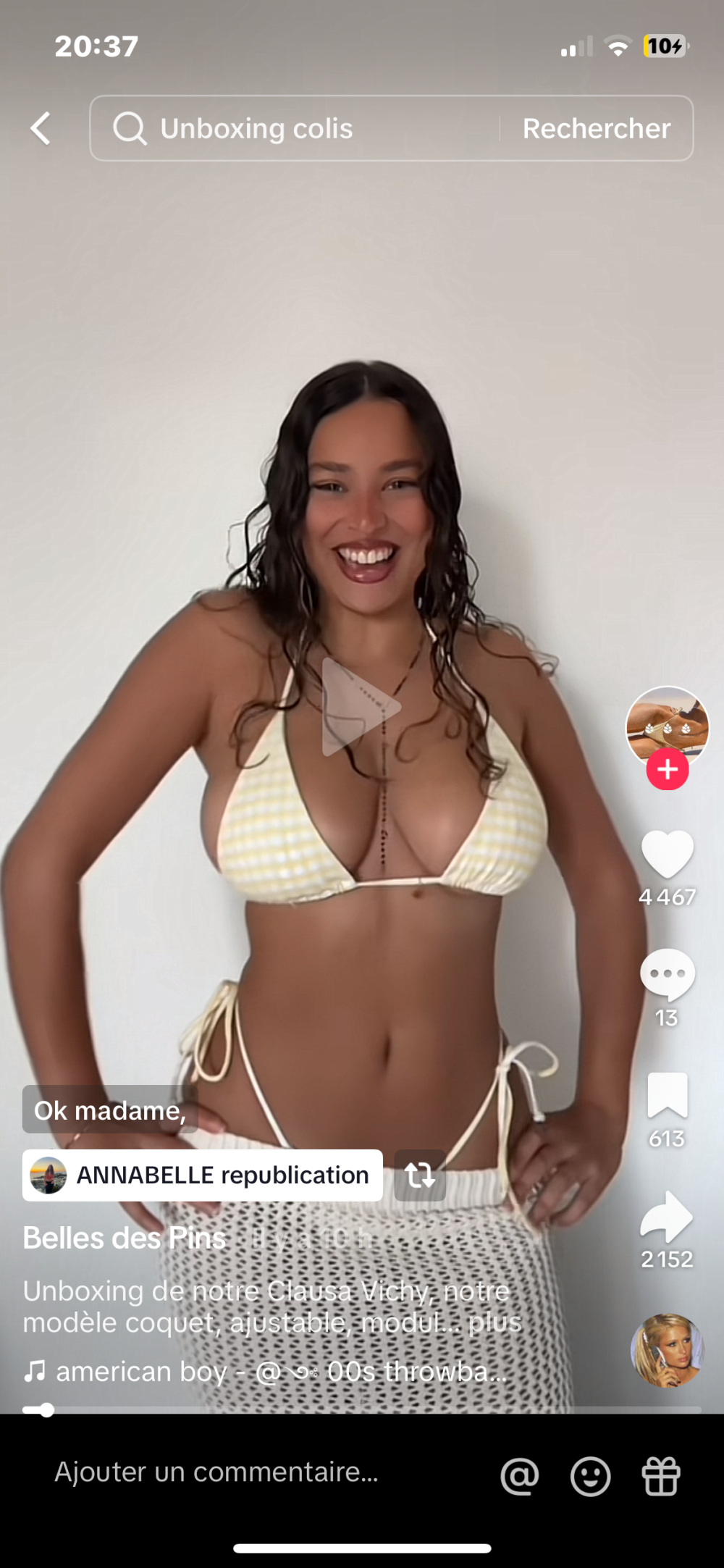Expand the description with plus

pyautogui.click(x=494, y=1323)
